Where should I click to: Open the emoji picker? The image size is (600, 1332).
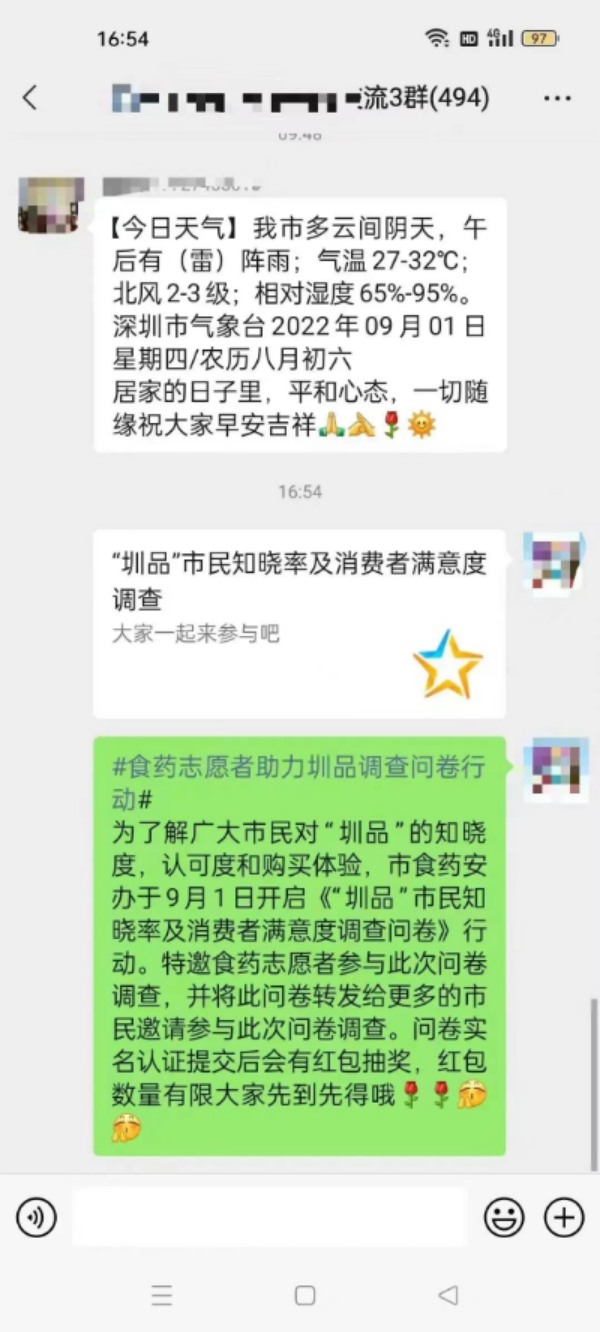pos(504,1217)
